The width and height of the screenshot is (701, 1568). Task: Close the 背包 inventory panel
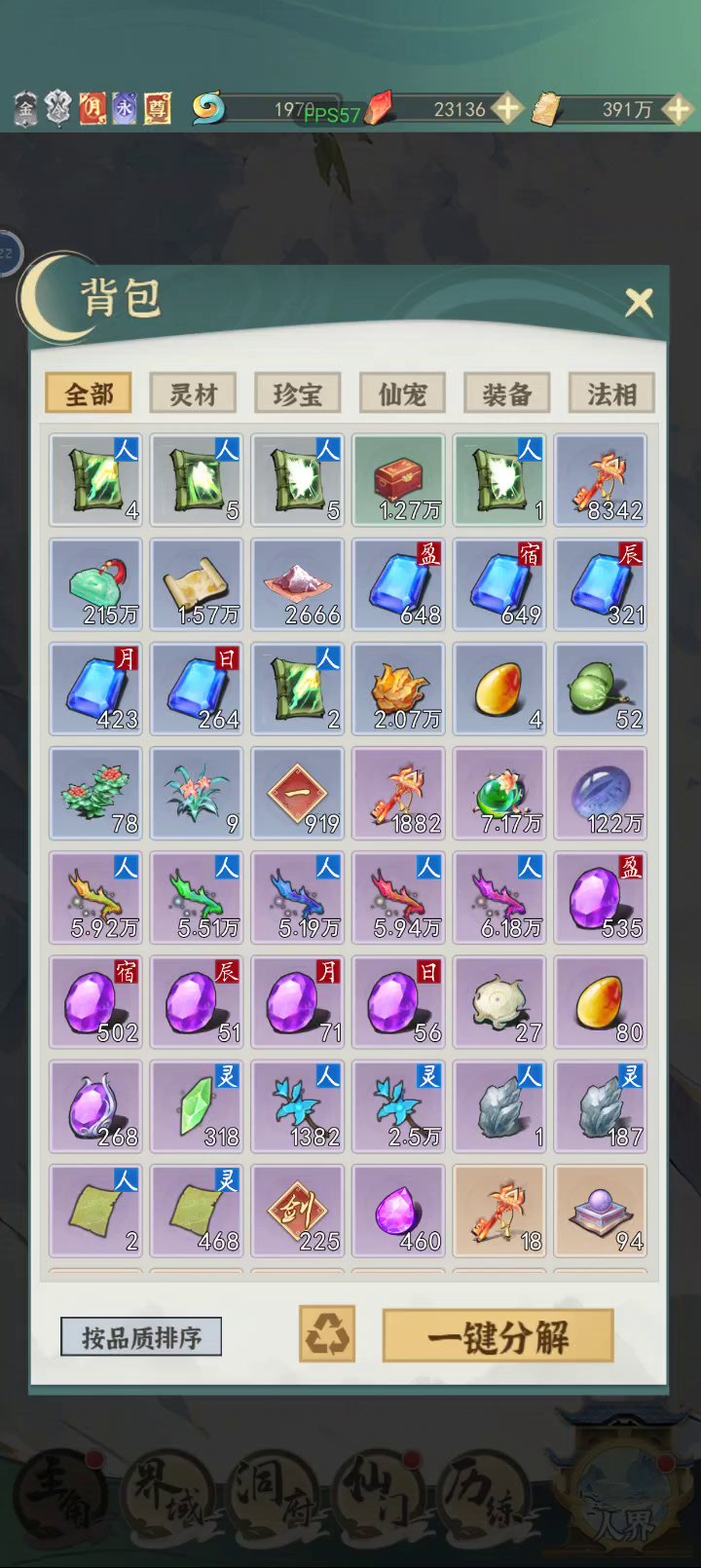[639, 302]
